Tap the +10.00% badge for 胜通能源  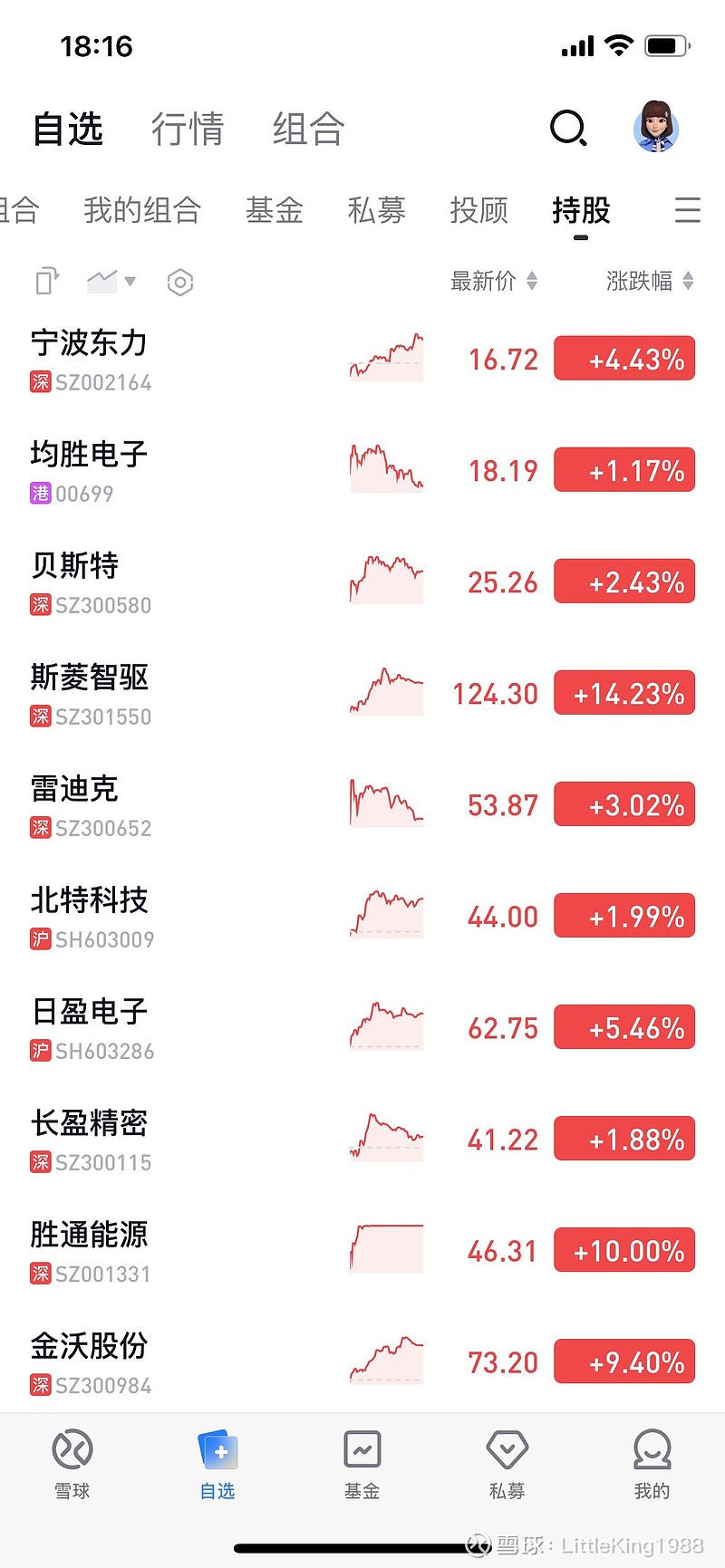click(x=624, y=1251)
